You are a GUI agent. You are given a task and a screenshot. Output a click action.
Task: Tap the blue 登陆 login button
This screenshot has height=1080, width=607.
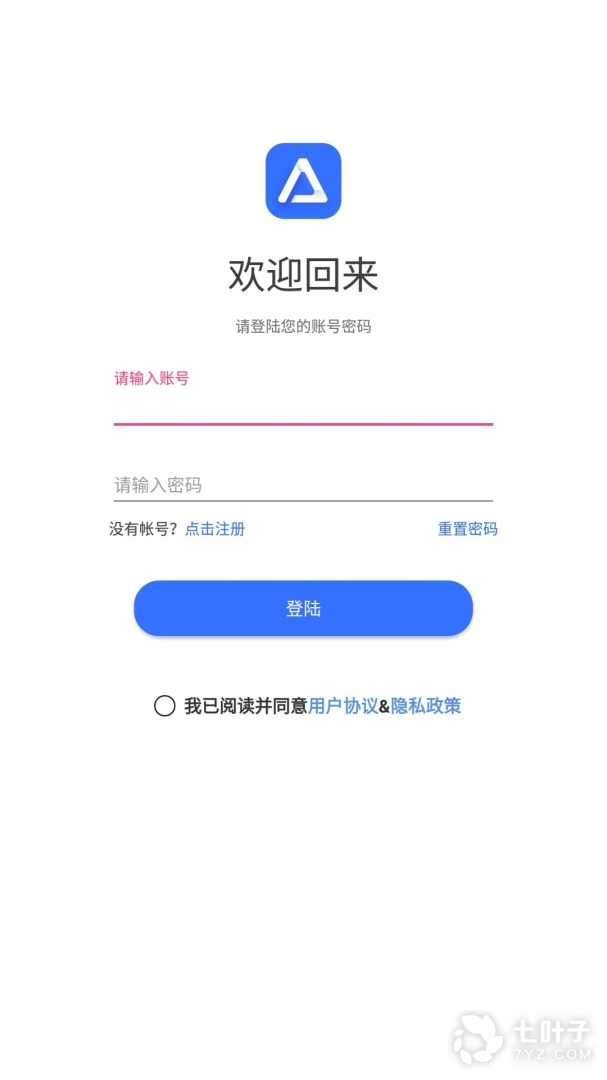303,608
